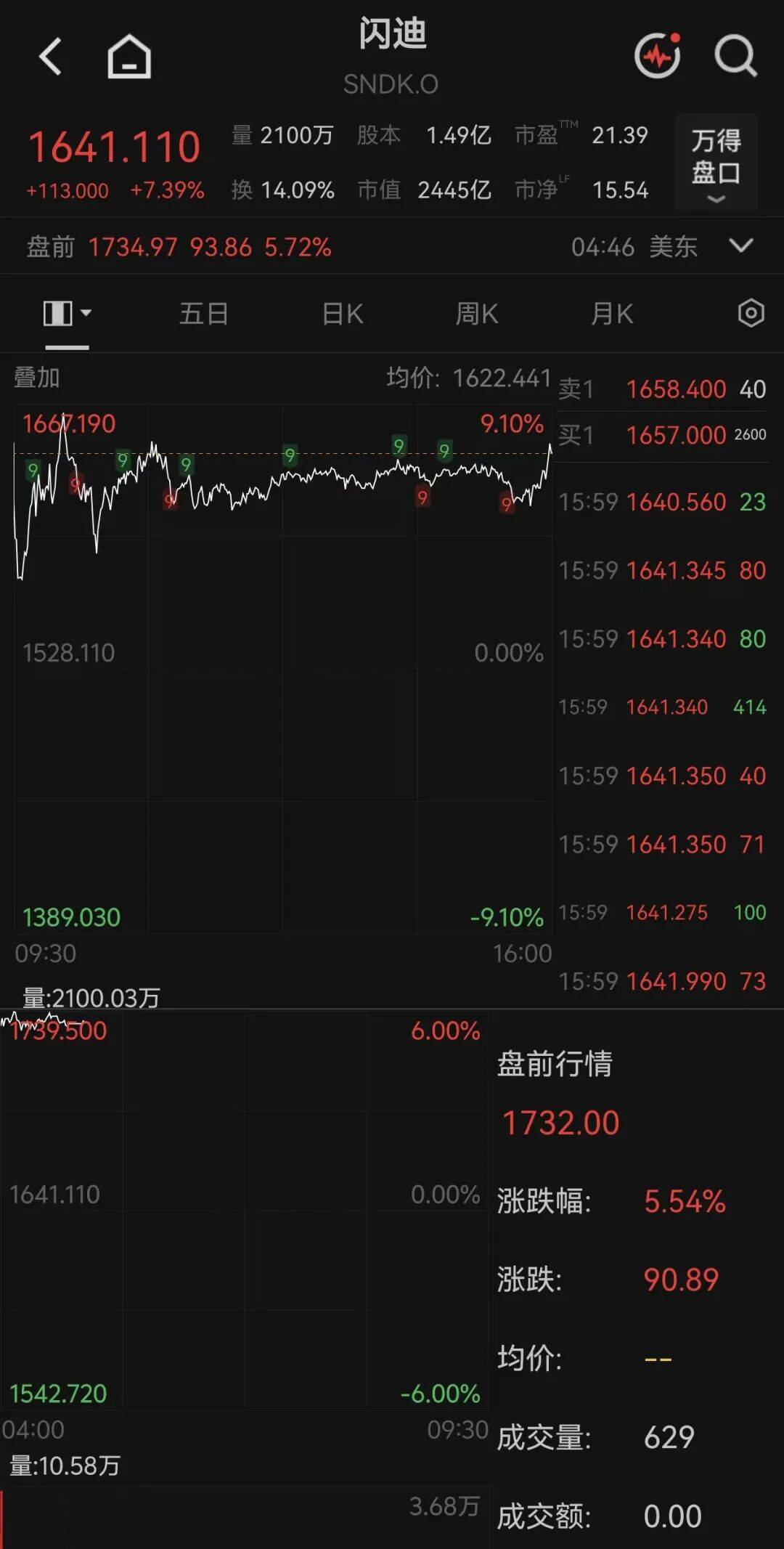Expand the 万得盘口 panel
784x1549 pixels.
[716, 163]
